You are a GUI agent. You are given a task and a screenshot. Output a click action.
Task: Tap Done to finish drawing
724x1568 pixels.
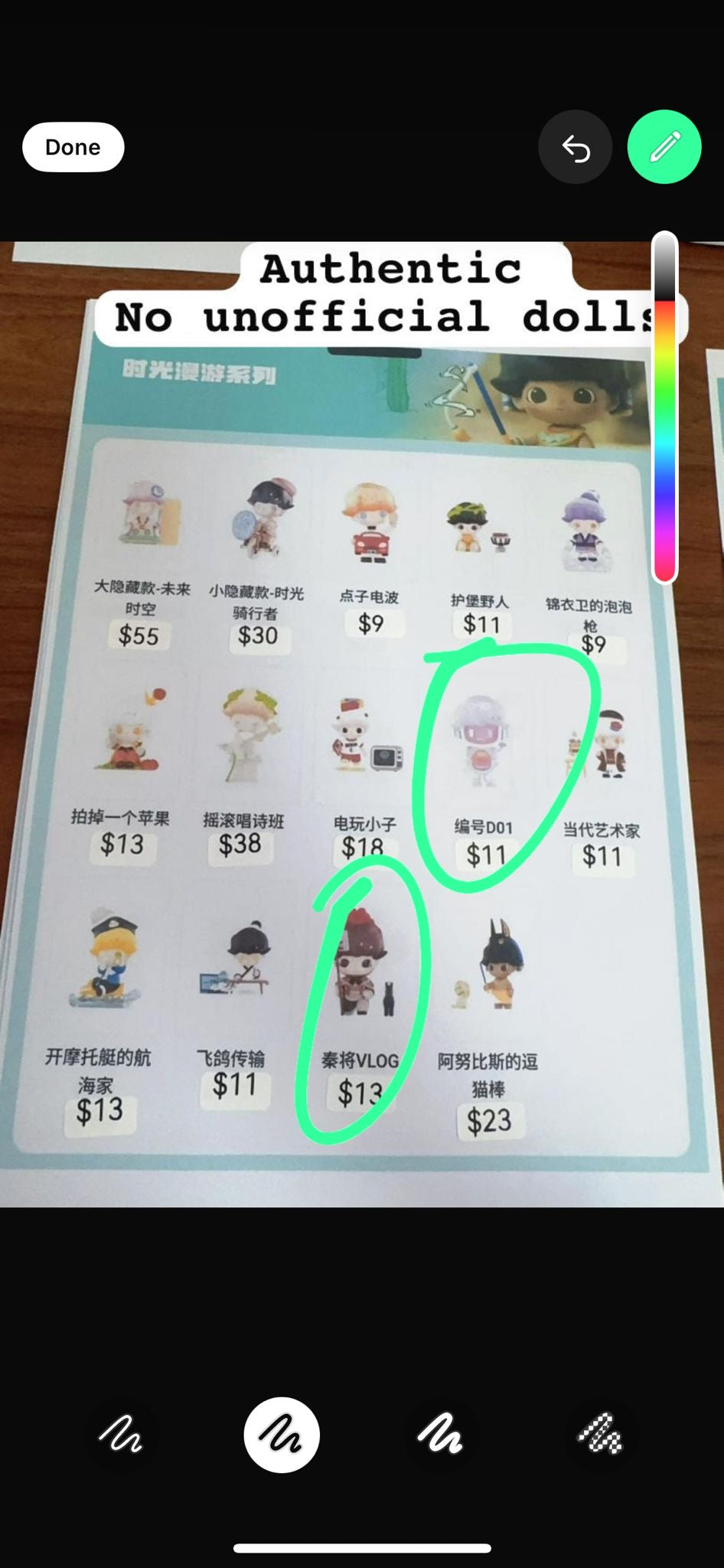[73, 147]
